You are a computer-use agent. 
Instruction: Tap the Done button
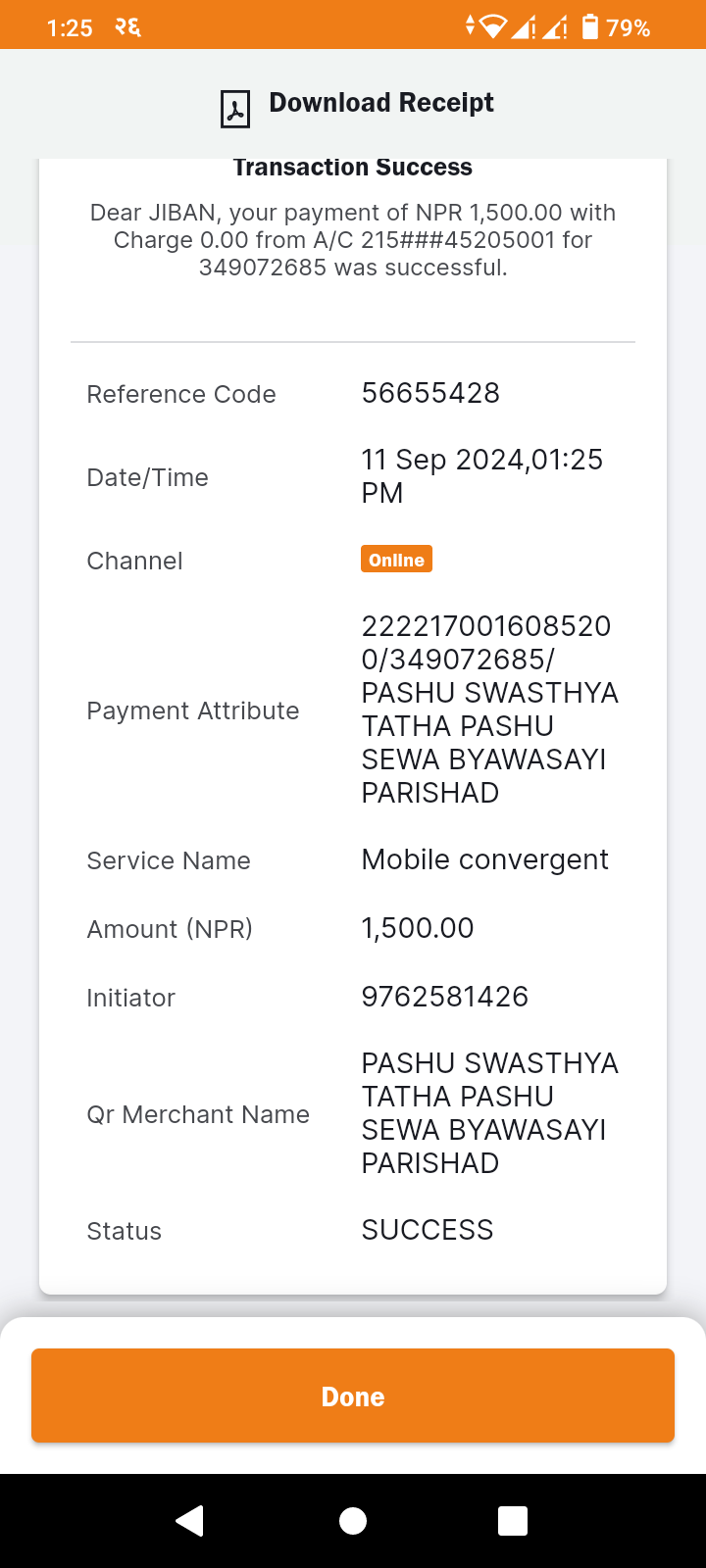(x=353, y=1396)
